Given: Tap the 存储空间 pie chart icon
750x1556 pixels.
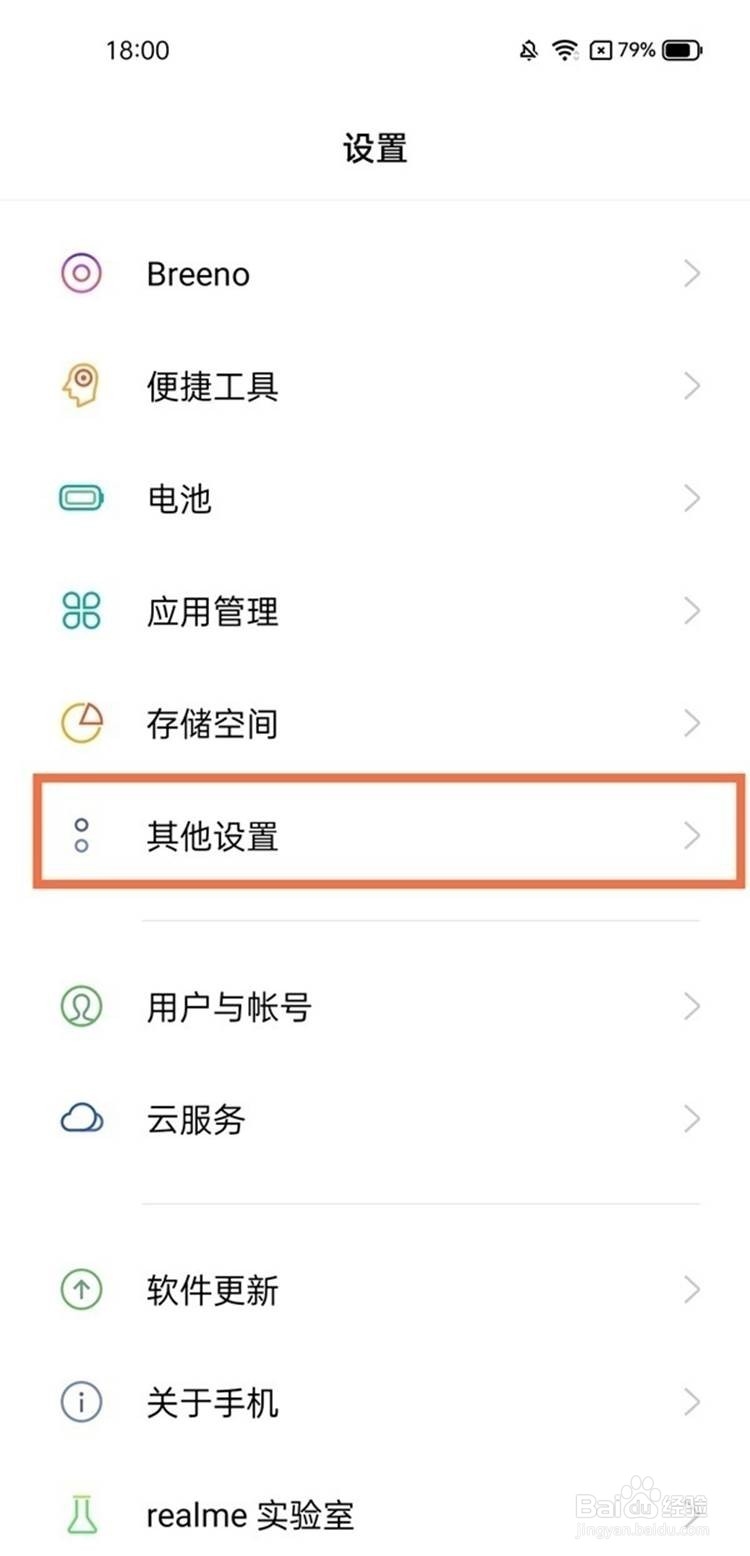Looking at the screenshot, I should click(x=80, y=722).
